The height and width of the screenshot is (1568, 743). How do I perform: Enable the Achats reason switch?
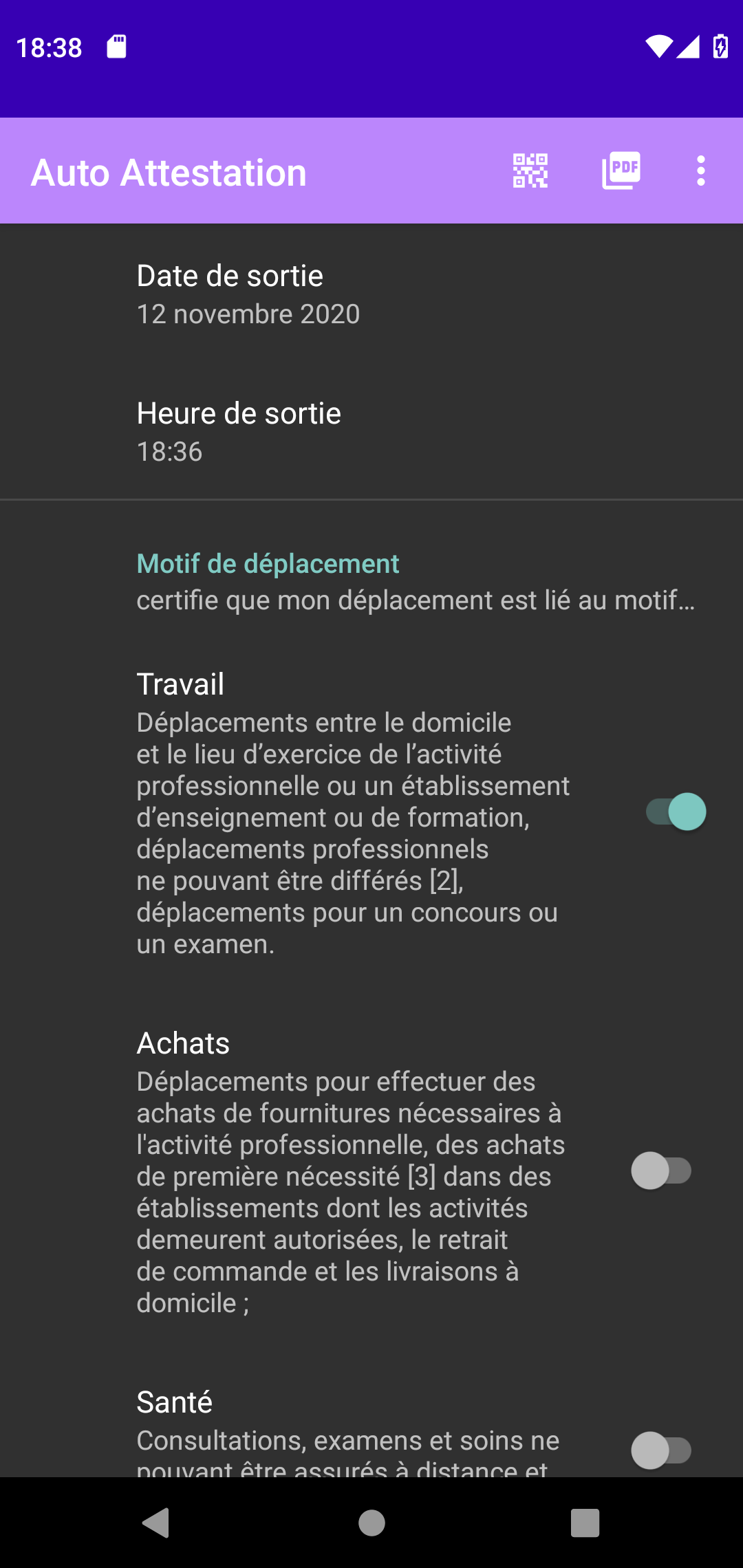point(661,1170)
